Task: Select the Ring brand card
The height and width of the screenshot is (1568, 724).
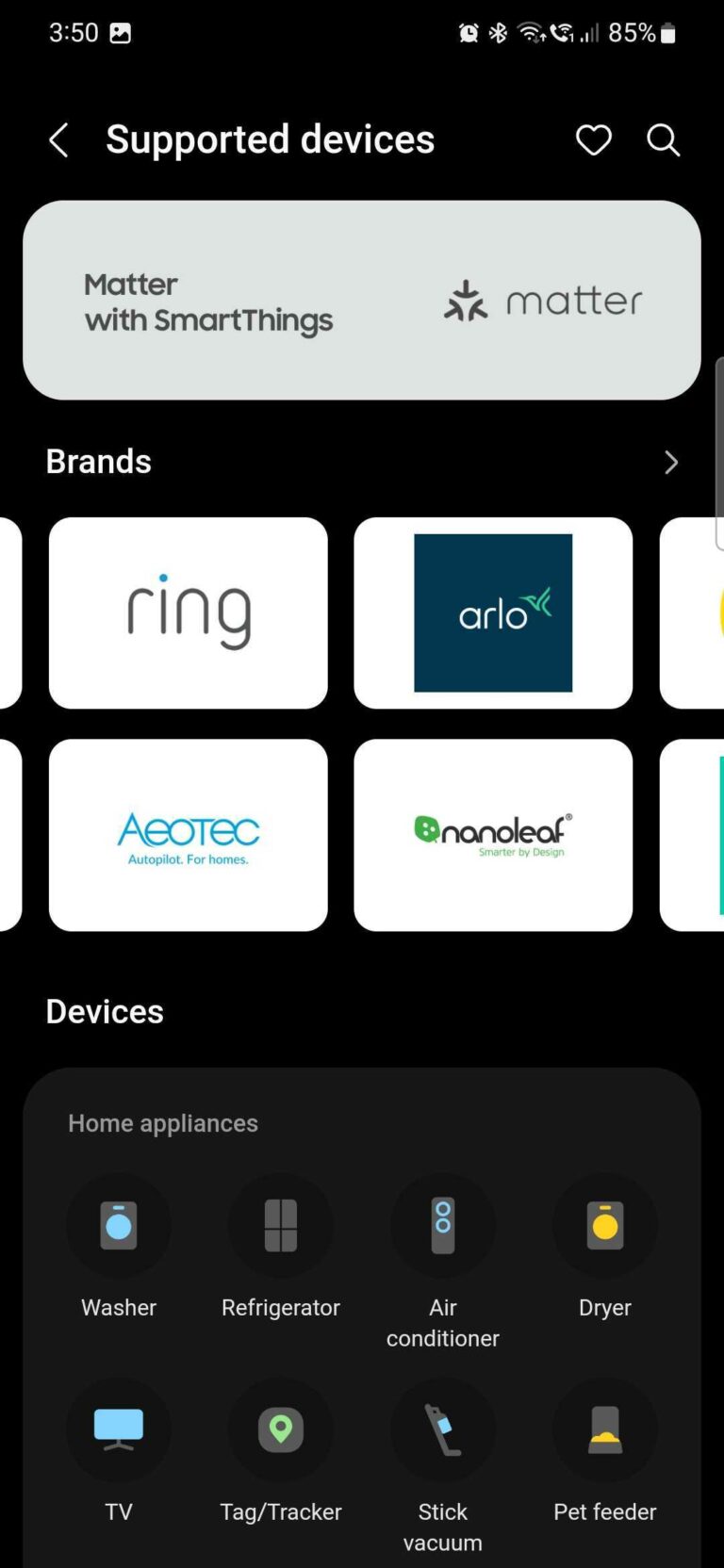Action: (189, 612)
